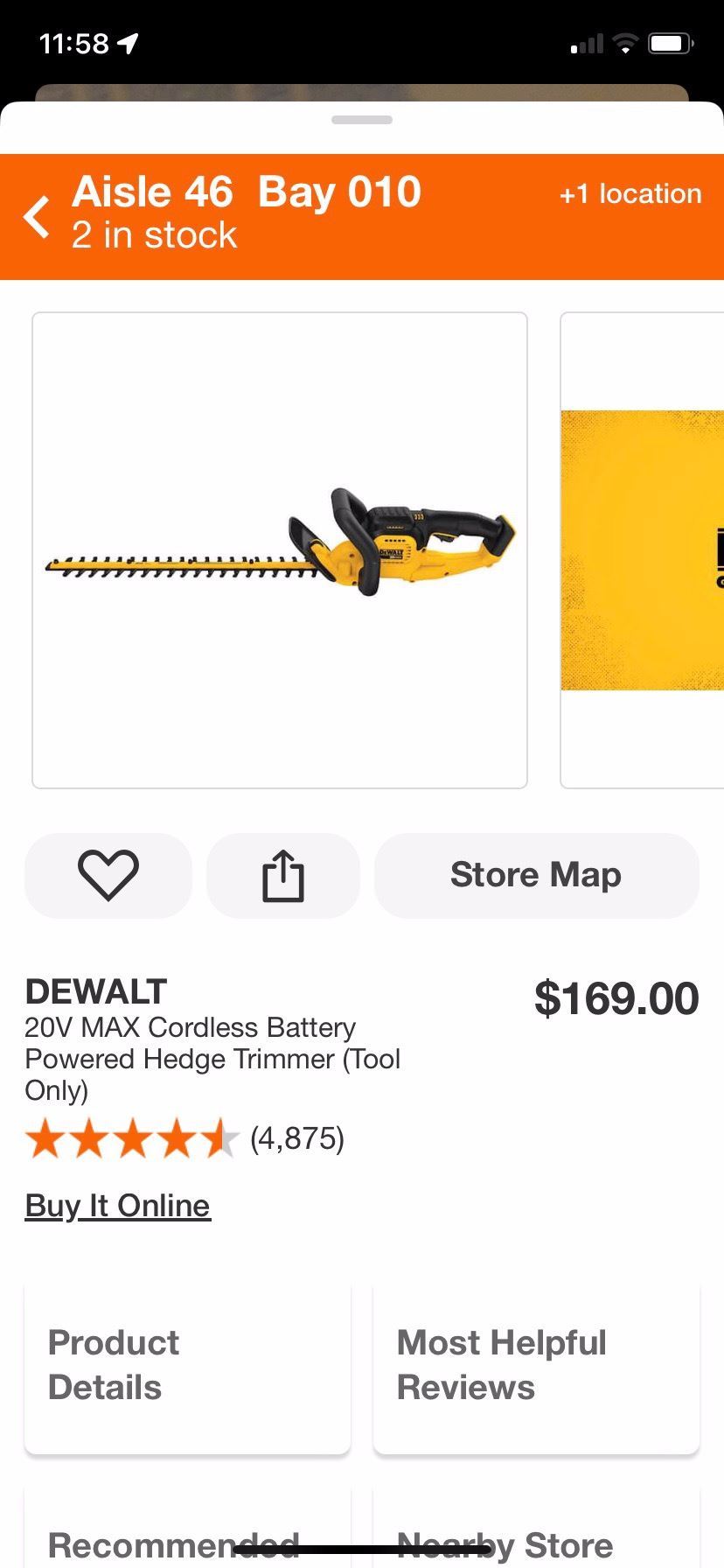Go back using the white arrow
The width and height of the screenshot is (724, 1568).
click(37, 217)
